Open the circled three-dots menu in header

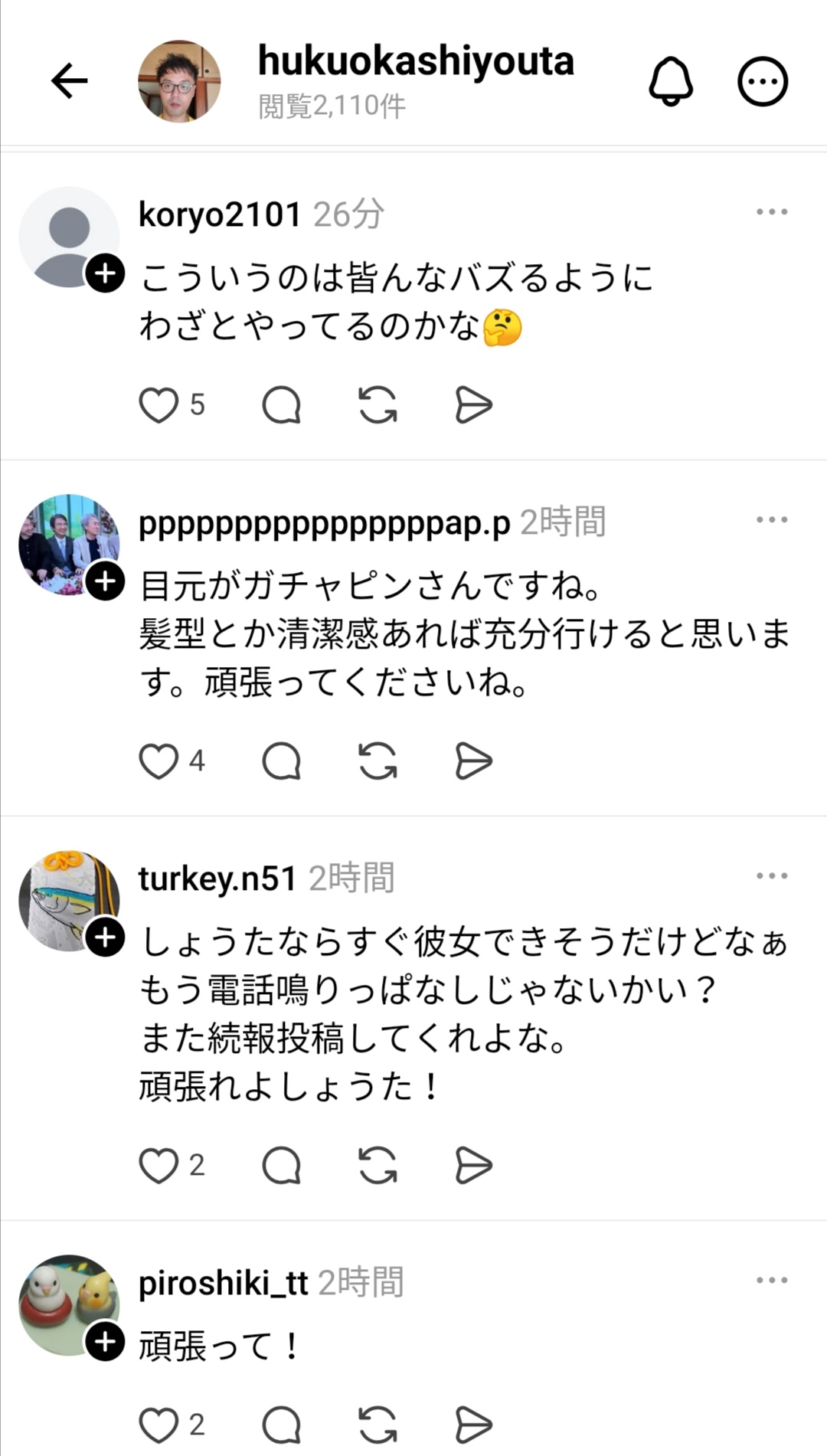point(762,81)
